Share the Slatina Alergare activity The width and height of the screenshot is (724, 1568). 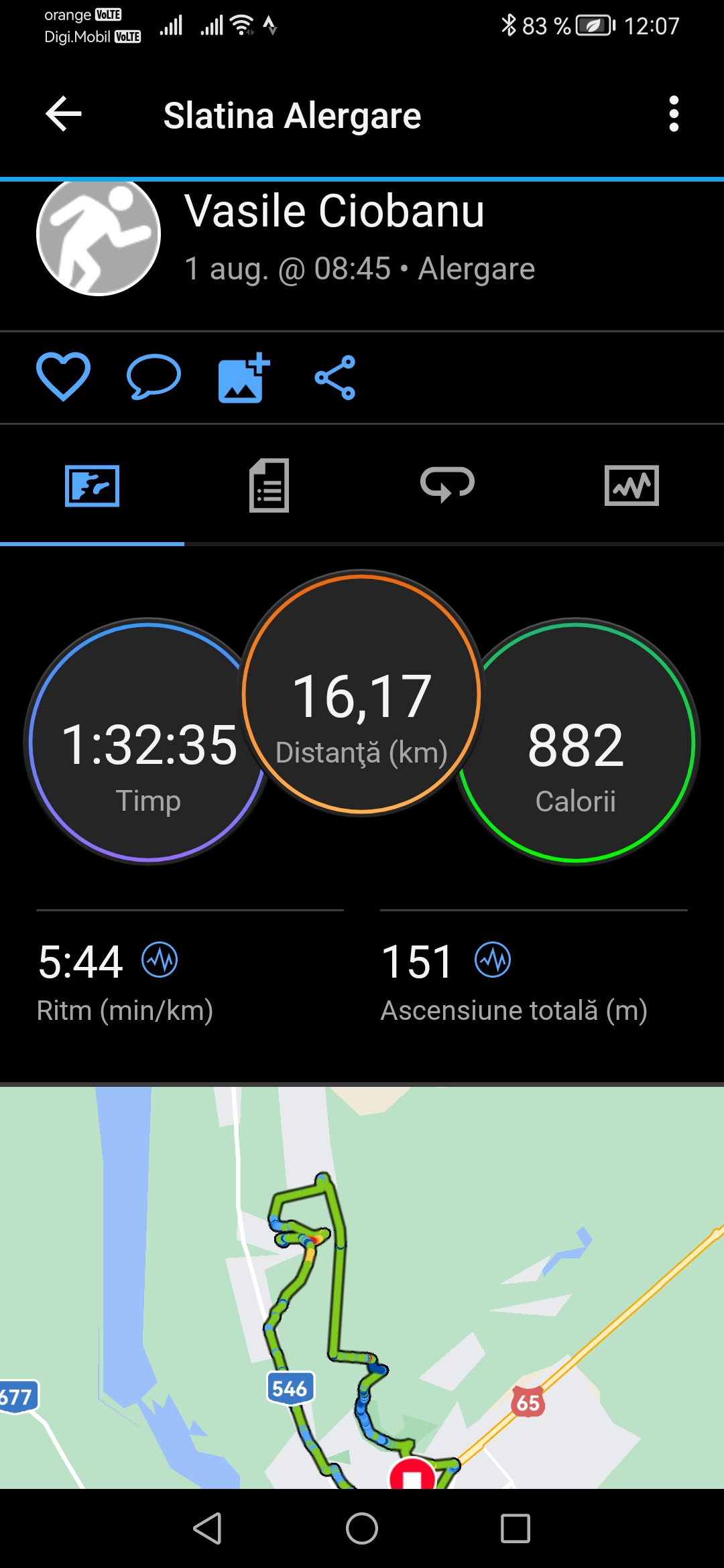pyautogui.click(x=335, y=378)
